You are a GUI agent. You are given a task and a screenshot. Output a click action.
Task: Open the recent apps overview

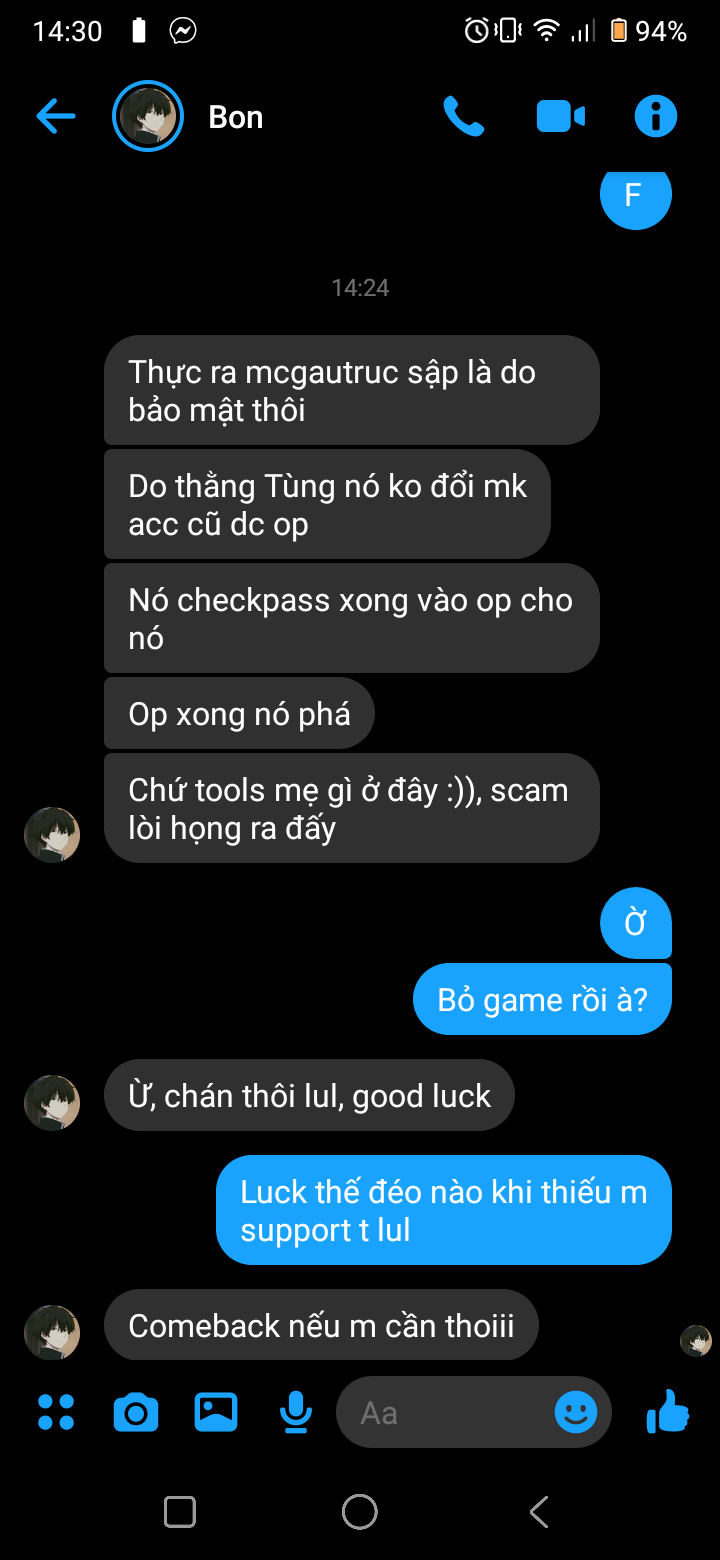pos(180,1512)
